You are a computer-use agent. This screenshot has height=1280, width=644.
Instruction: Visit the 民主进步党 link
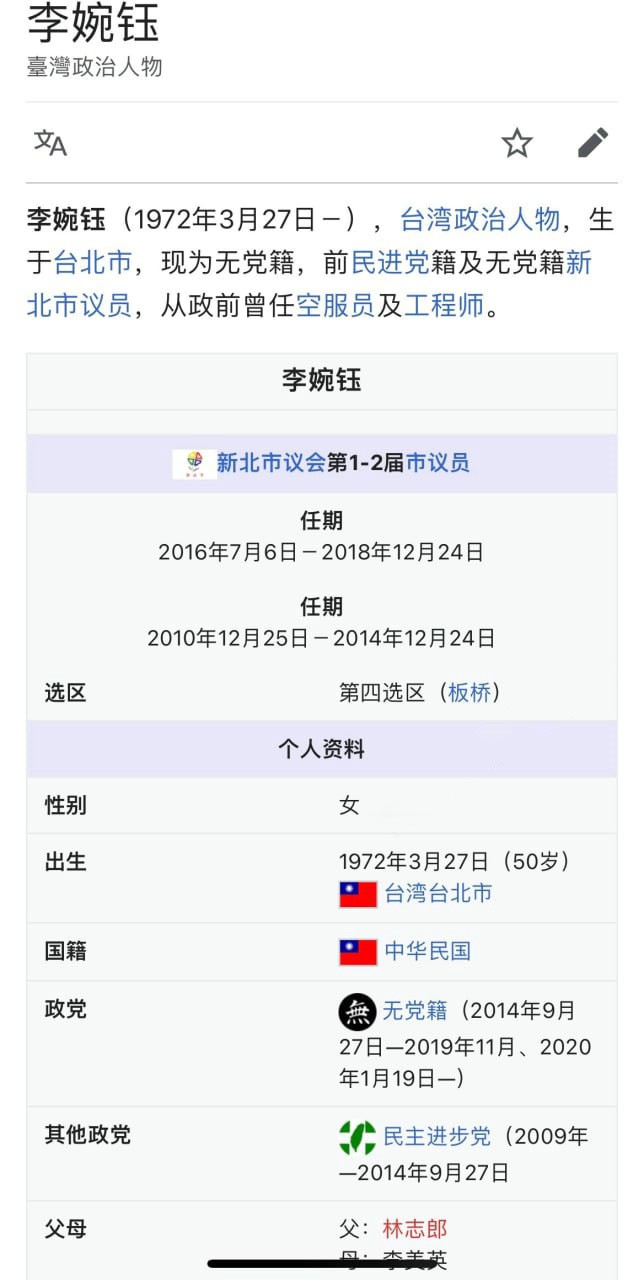point(437,1136)
